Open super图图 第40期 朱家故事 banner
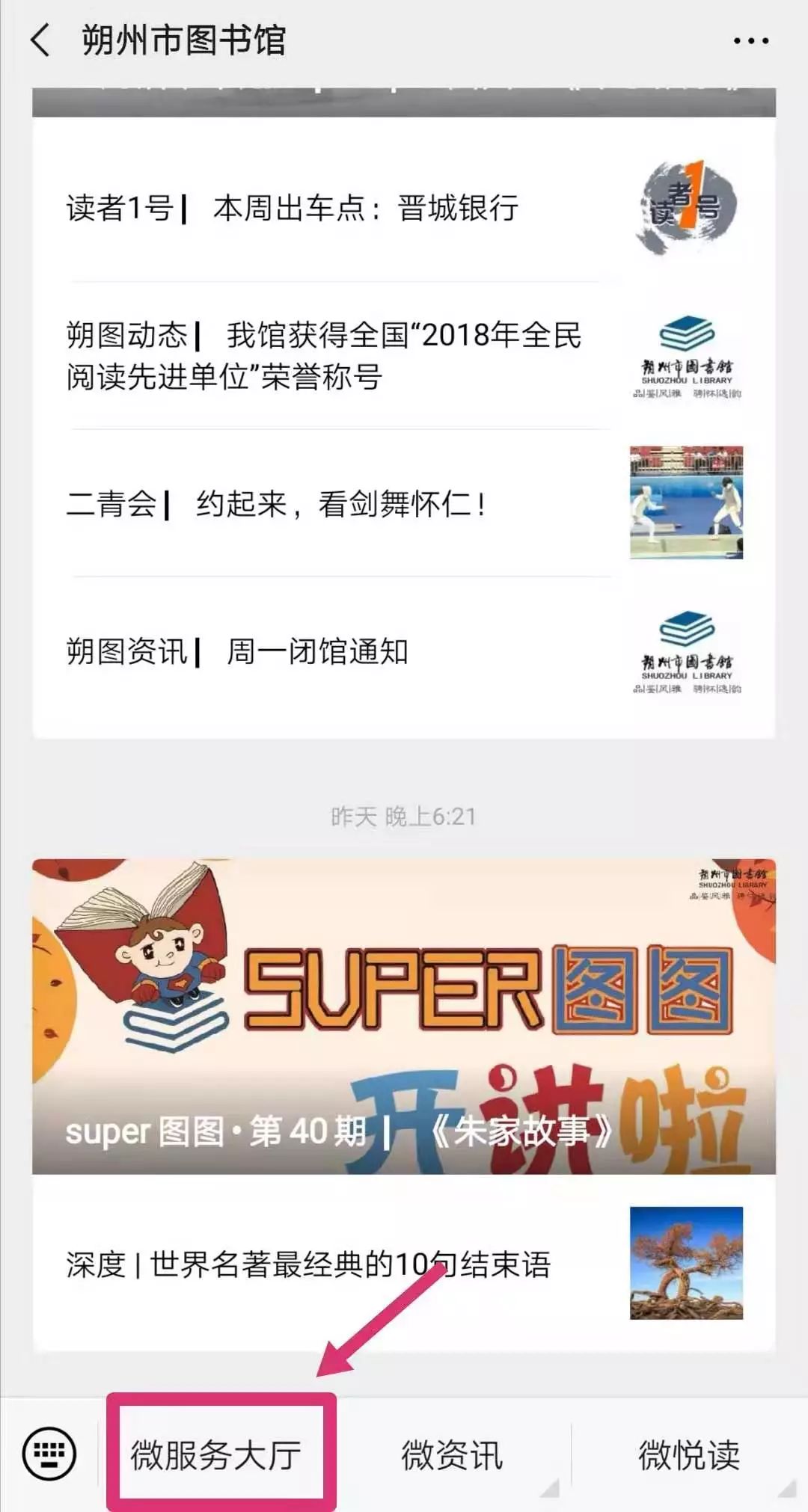 tap(404, 1015)
